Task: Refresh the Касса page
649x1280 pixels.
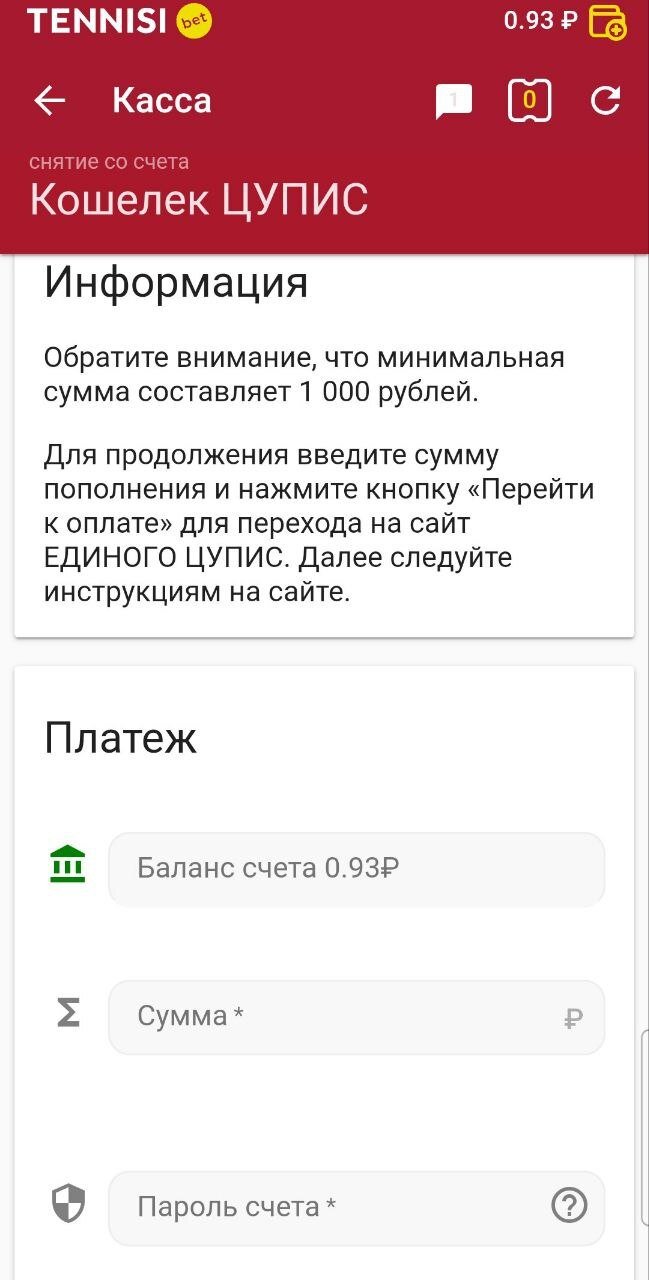Action: [x=605, y=100]
